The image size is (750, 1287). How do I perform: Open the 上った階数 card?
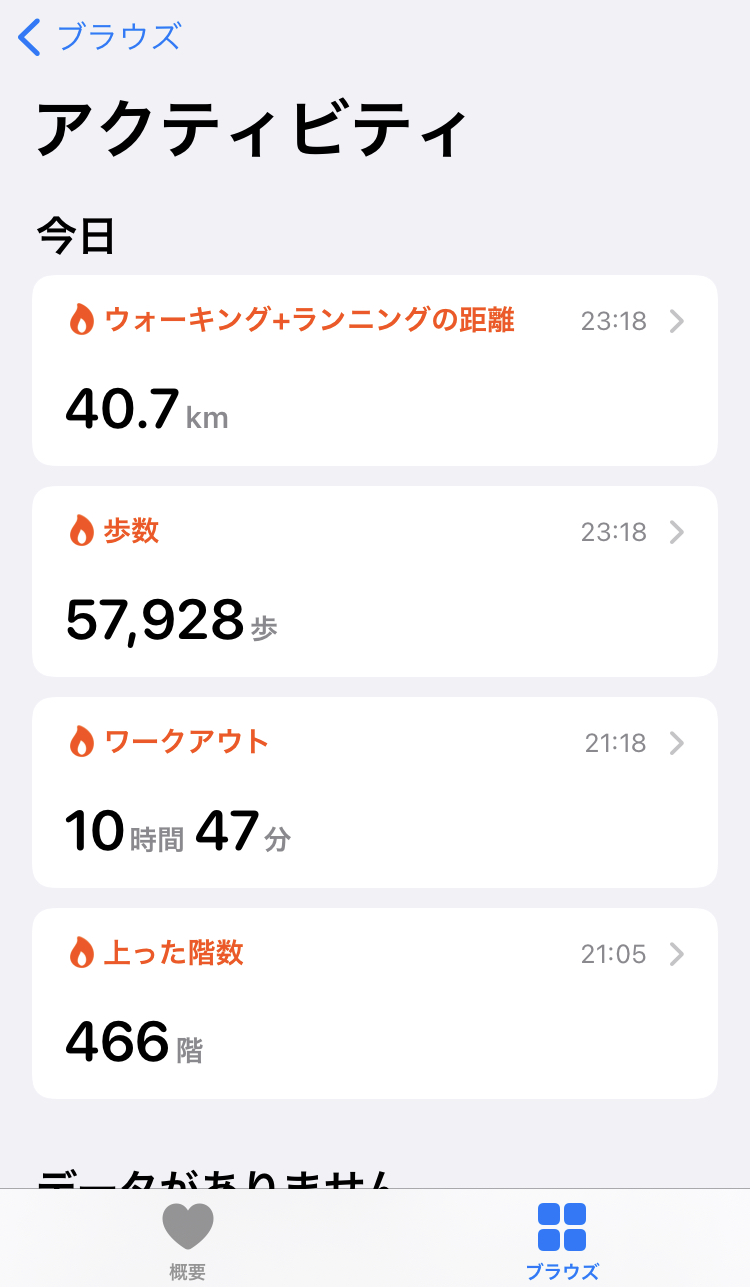coord(374,1003)
